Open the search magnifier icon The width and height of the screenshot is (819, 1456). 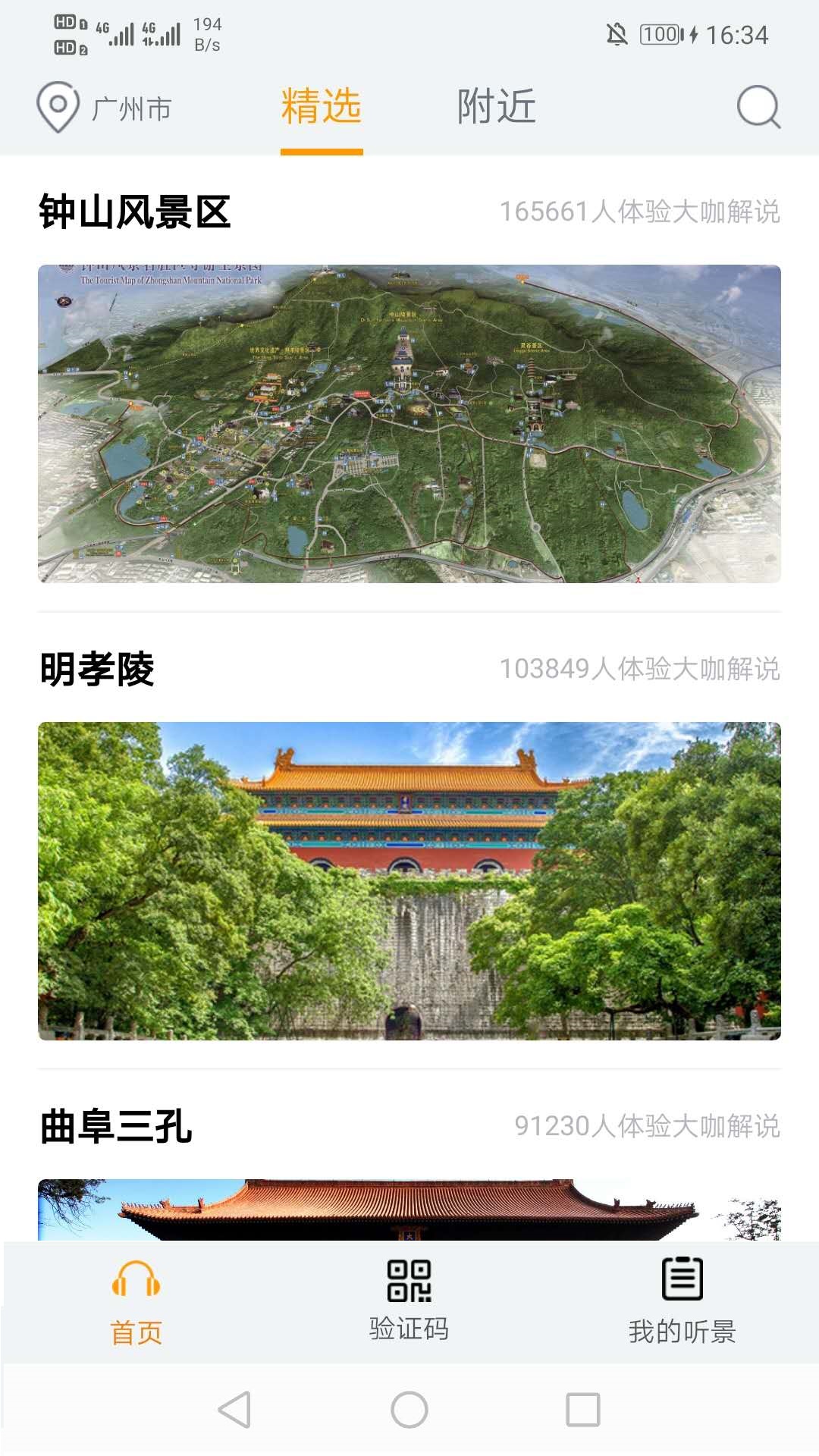click(761, 107)
